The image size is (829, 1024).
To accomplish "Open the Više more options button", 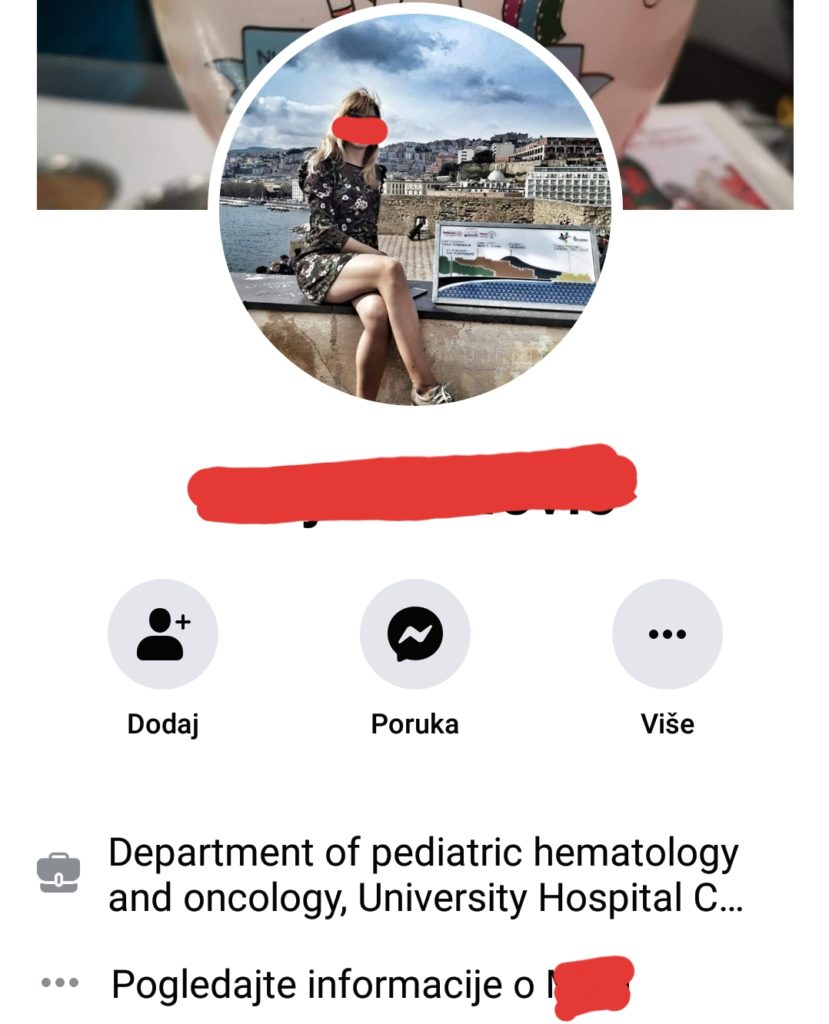I will (667, 635).
